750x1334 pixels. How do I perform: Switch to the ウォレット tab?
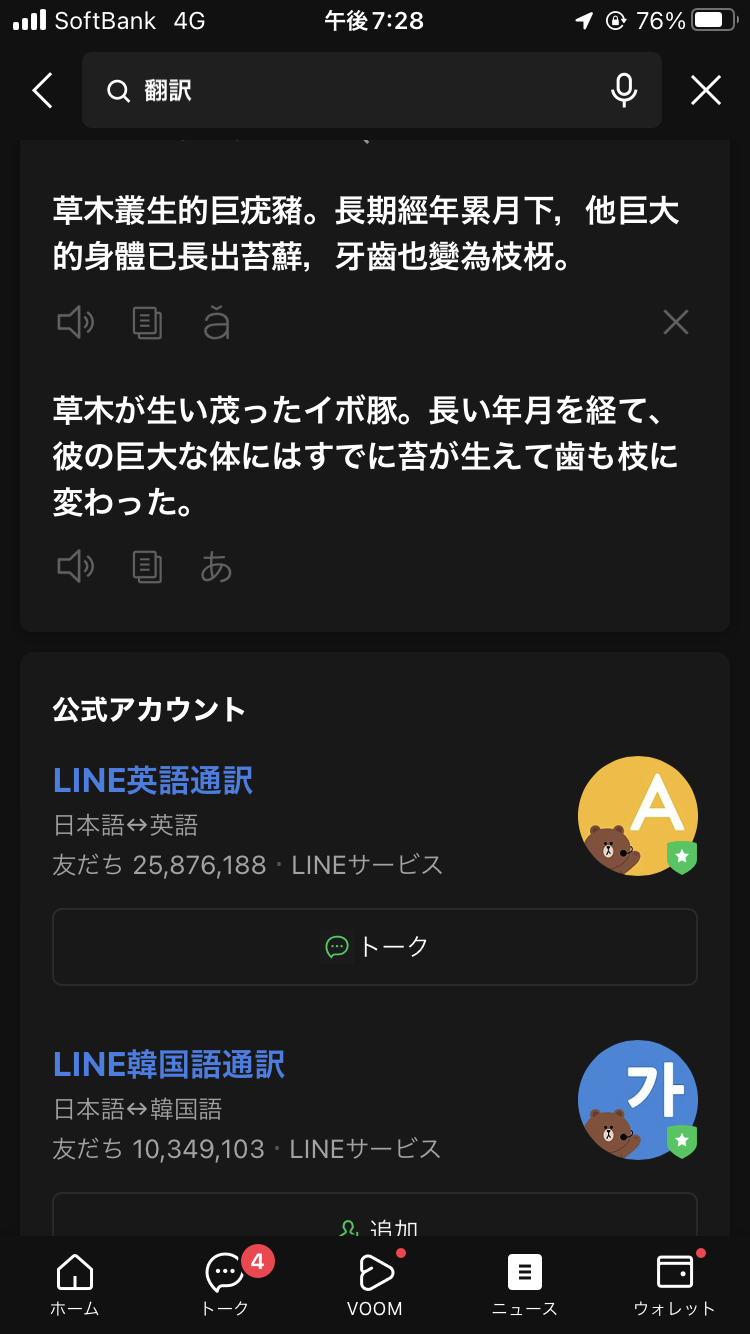point(675,1284)
